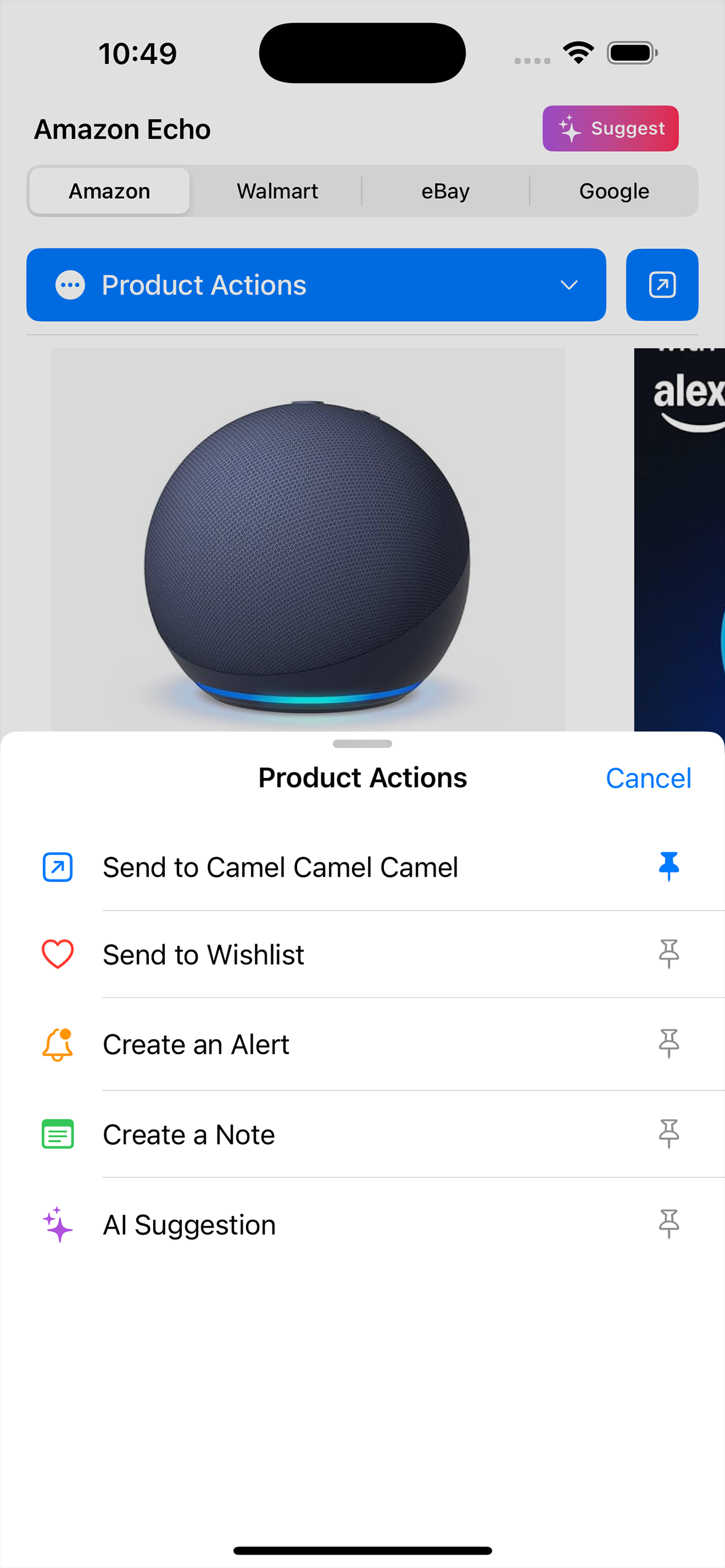Switch to the eBay tab

pyautogui.click(x=445, y=191)
